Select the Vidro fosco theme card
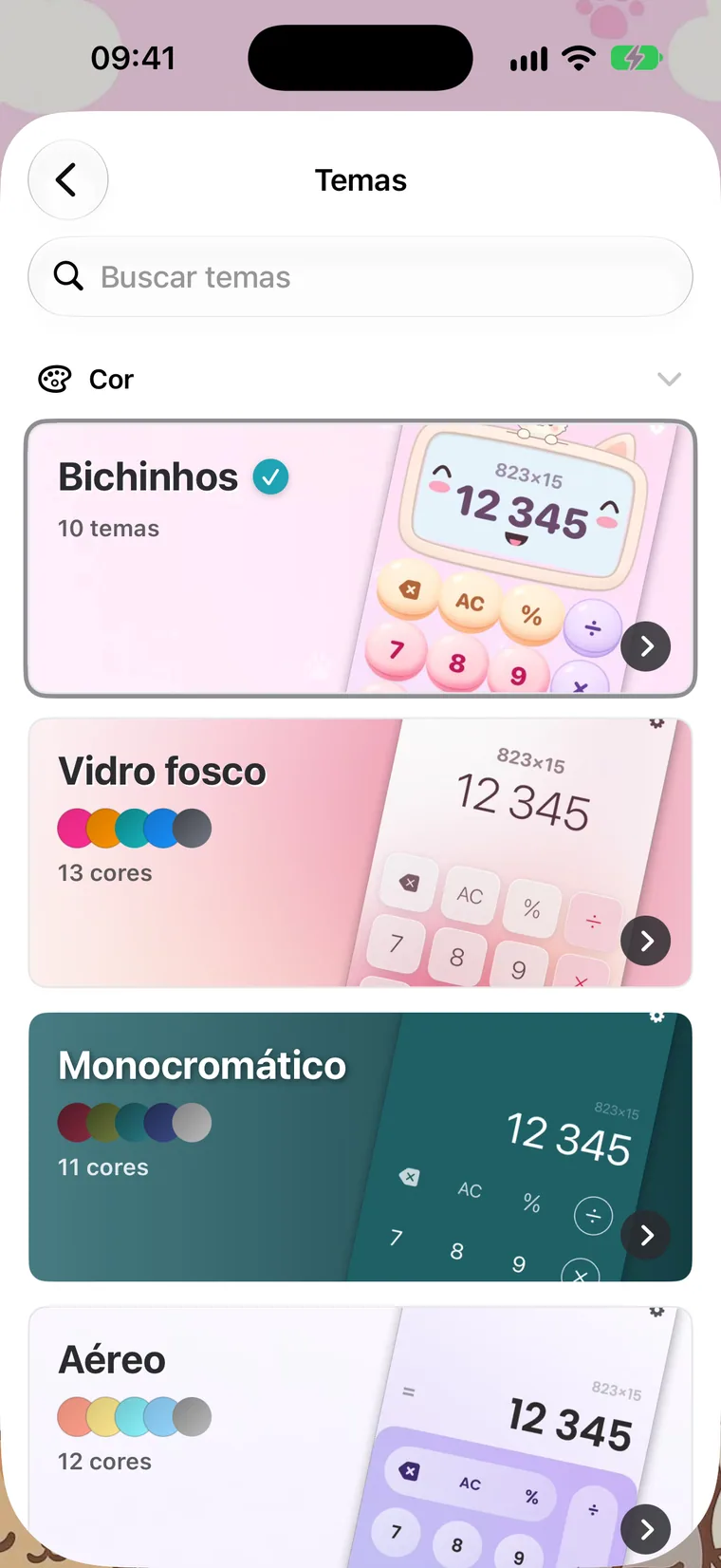The width and height of the screenshot is (721, 1568). [x=360, y=852]
